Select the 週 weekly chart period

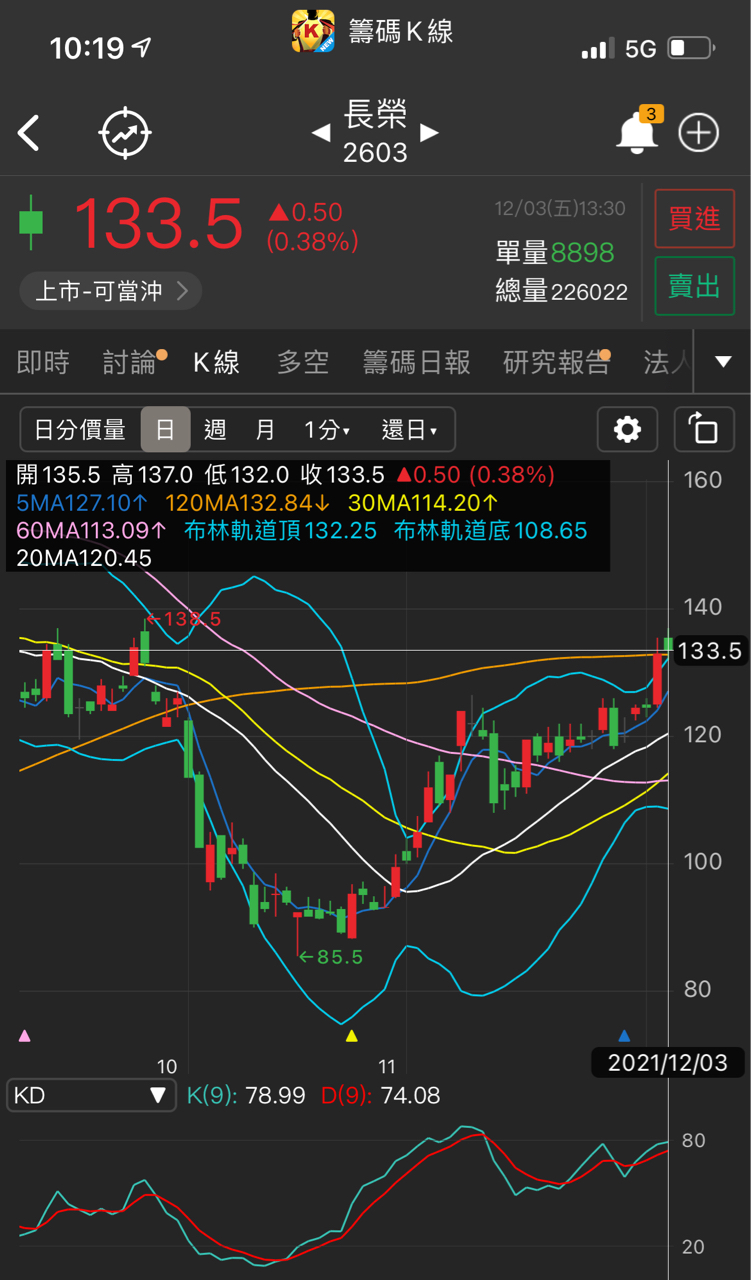coord(215,430)
